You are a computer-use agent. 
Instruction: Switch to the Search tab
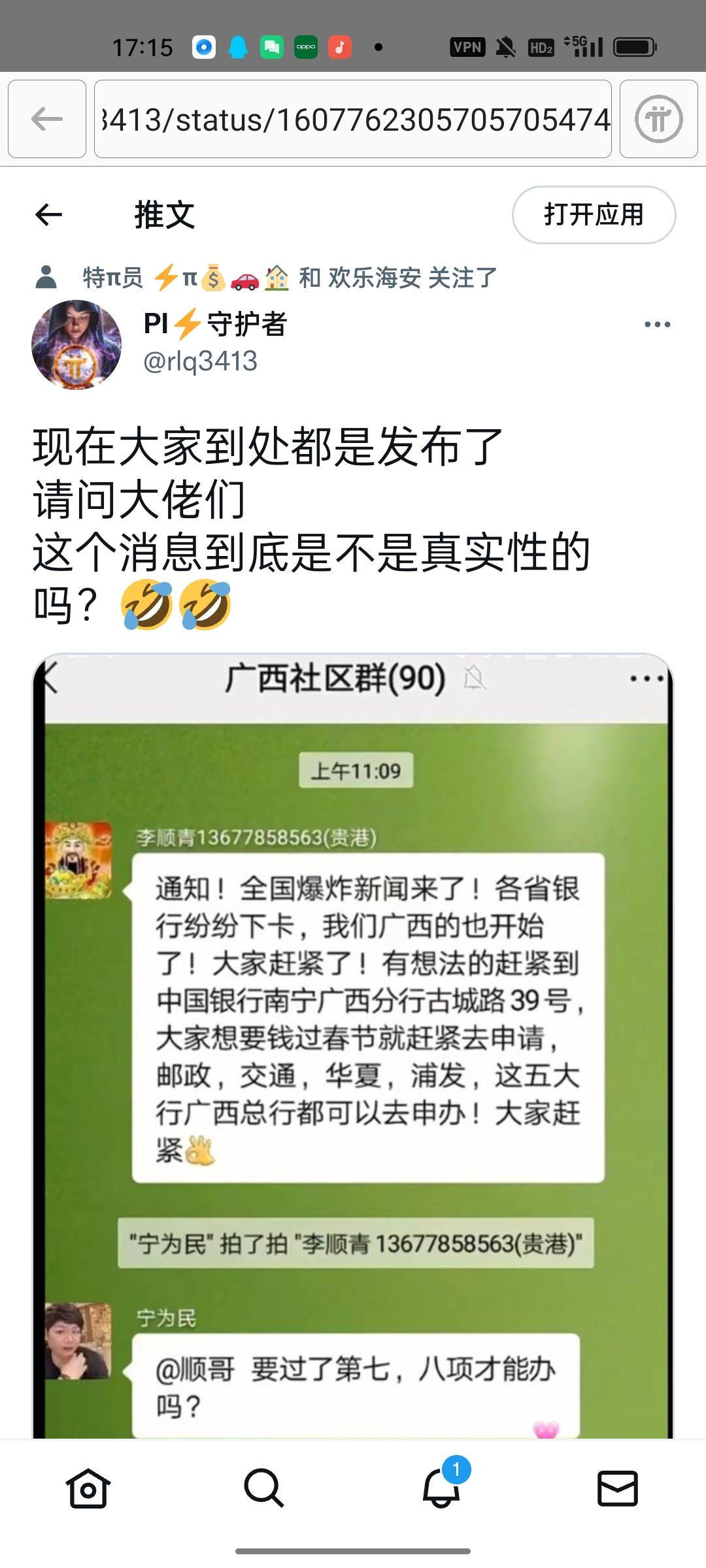click(264, 1489)
